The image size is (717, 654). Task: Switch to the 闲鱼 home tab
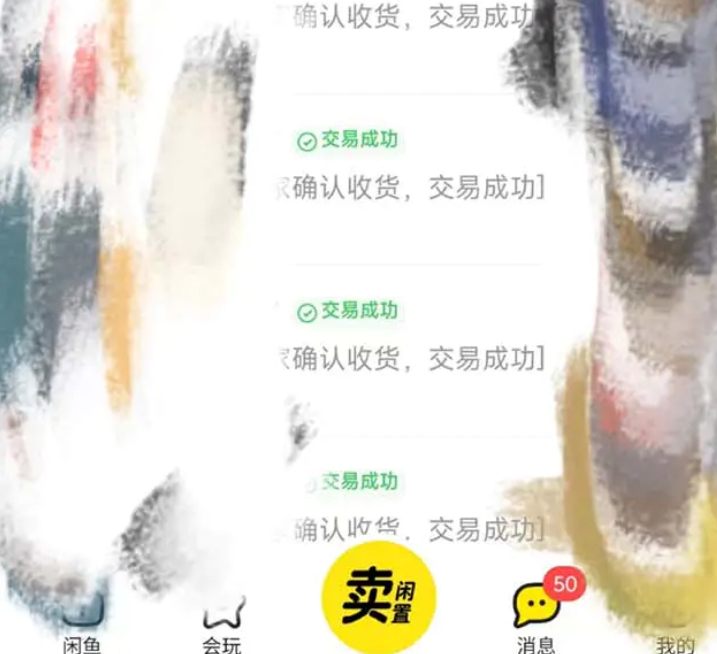click(x=83, y=624)
